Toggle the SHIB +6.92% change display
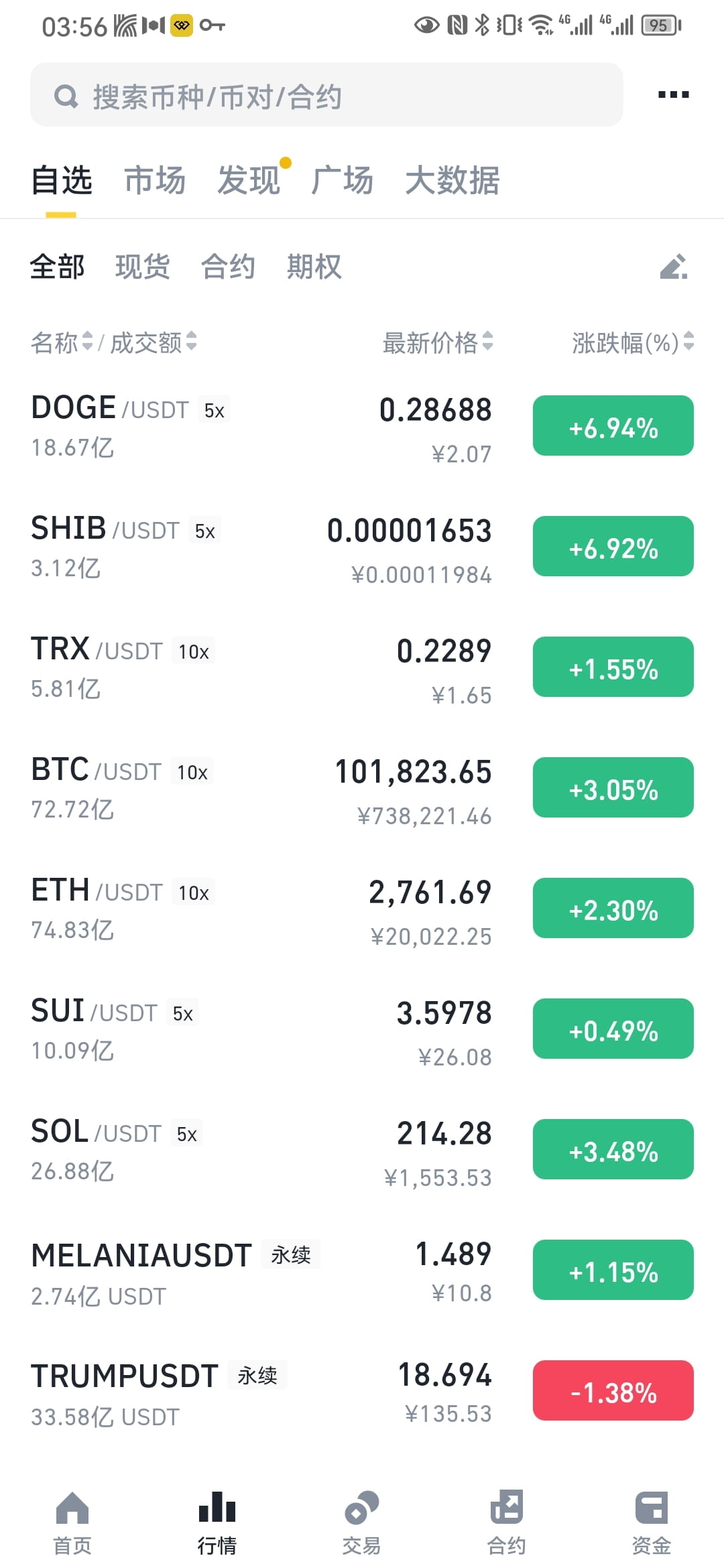724x1568 pixels. point(613,546)
